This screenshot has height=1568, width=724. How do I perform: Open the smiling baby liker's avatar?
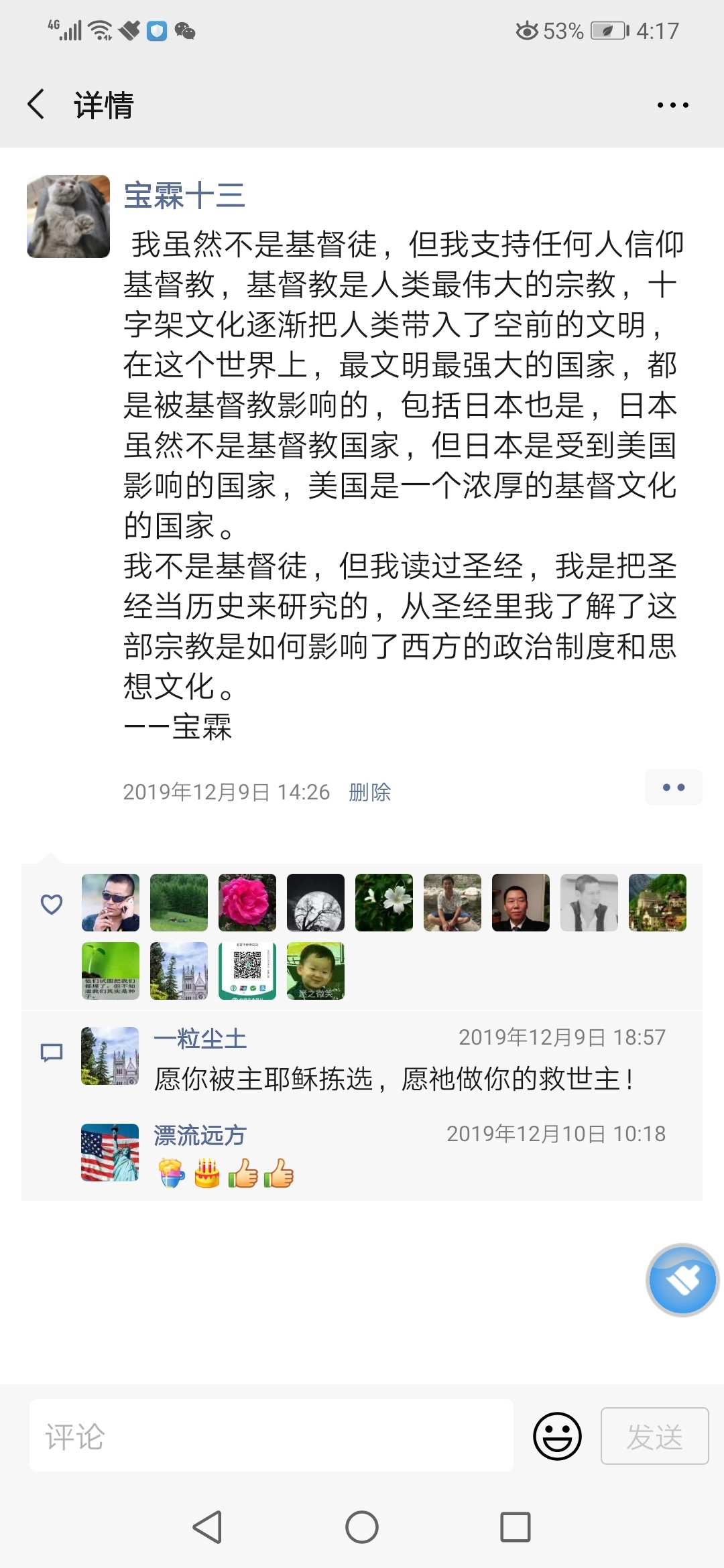pyautogui.click(x=316, y=971)
